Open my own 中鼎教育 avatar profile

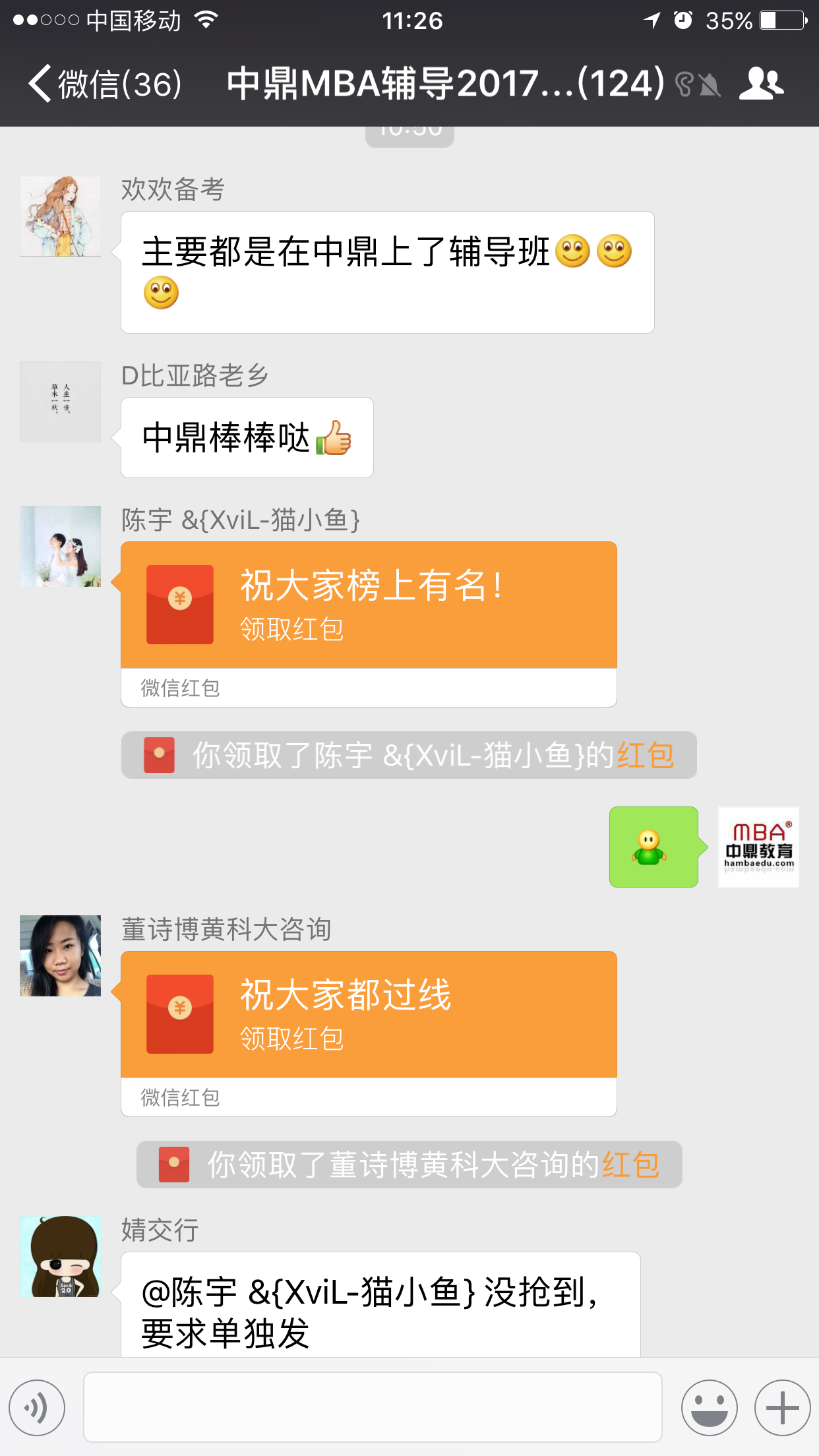[758, 847]
